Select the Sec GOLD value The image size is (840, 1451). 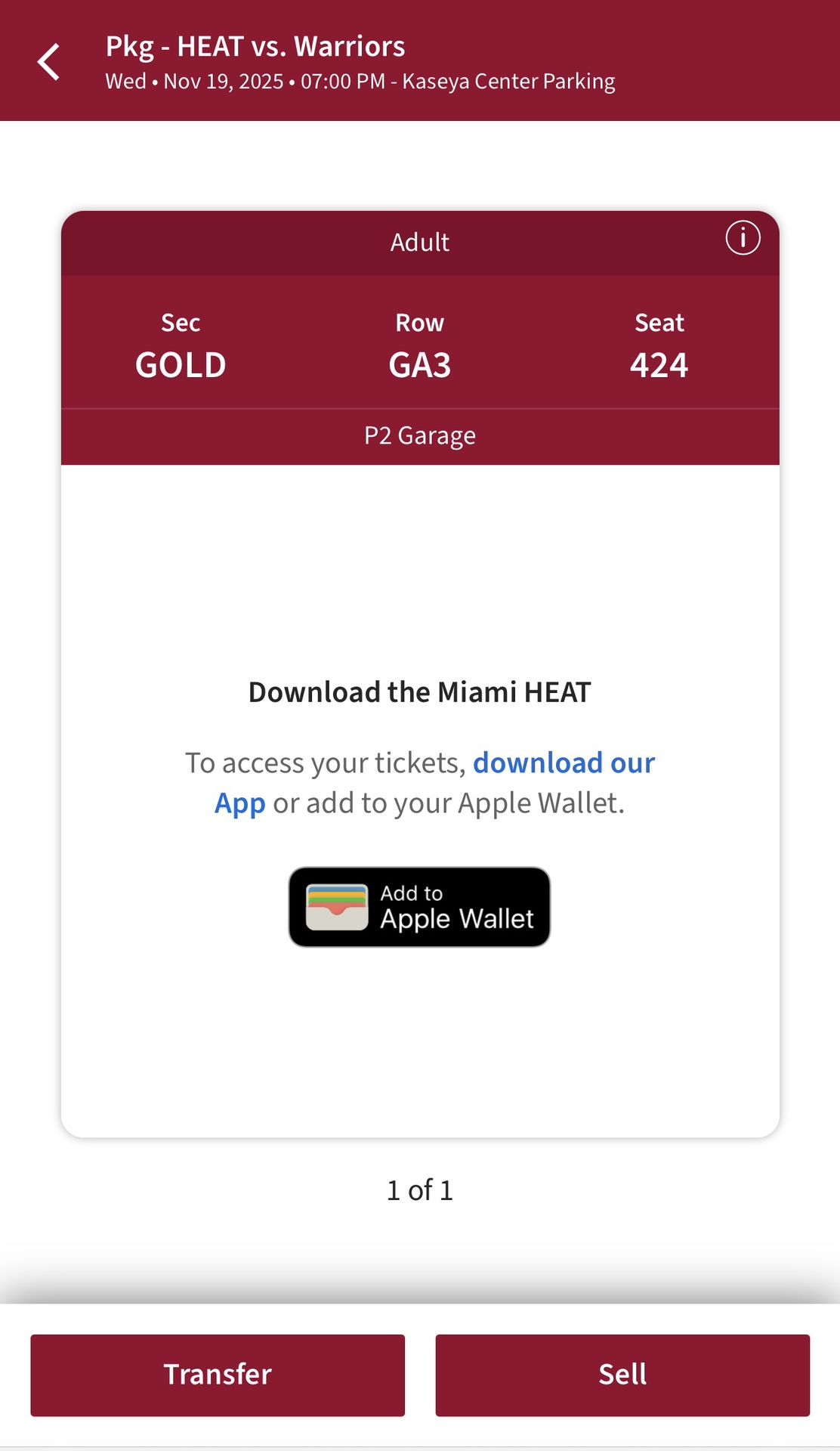coord(181,364)
